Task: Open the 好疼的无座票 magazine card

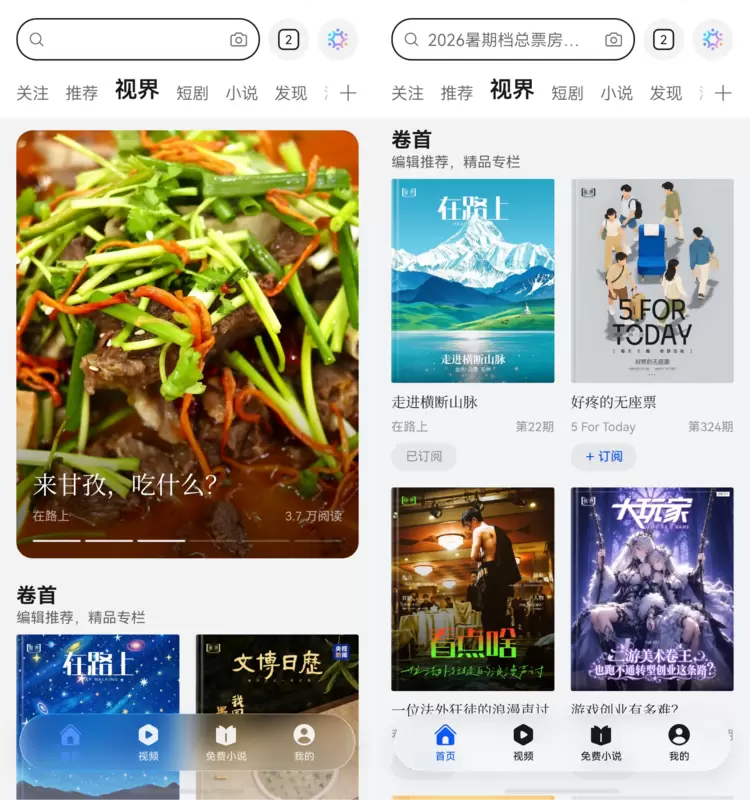Action: 652,281
